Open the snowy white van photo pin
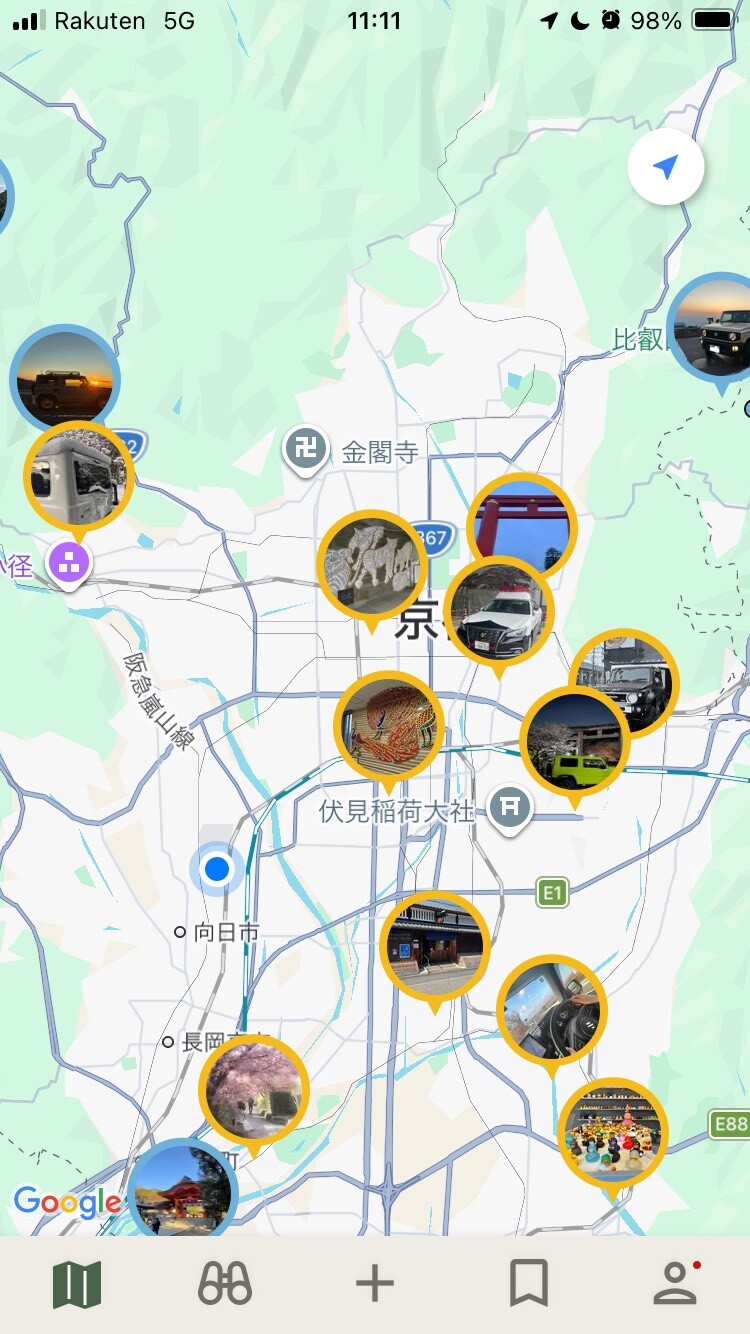Viewport: 750px width, 1334px height. (x=79, y=477)
